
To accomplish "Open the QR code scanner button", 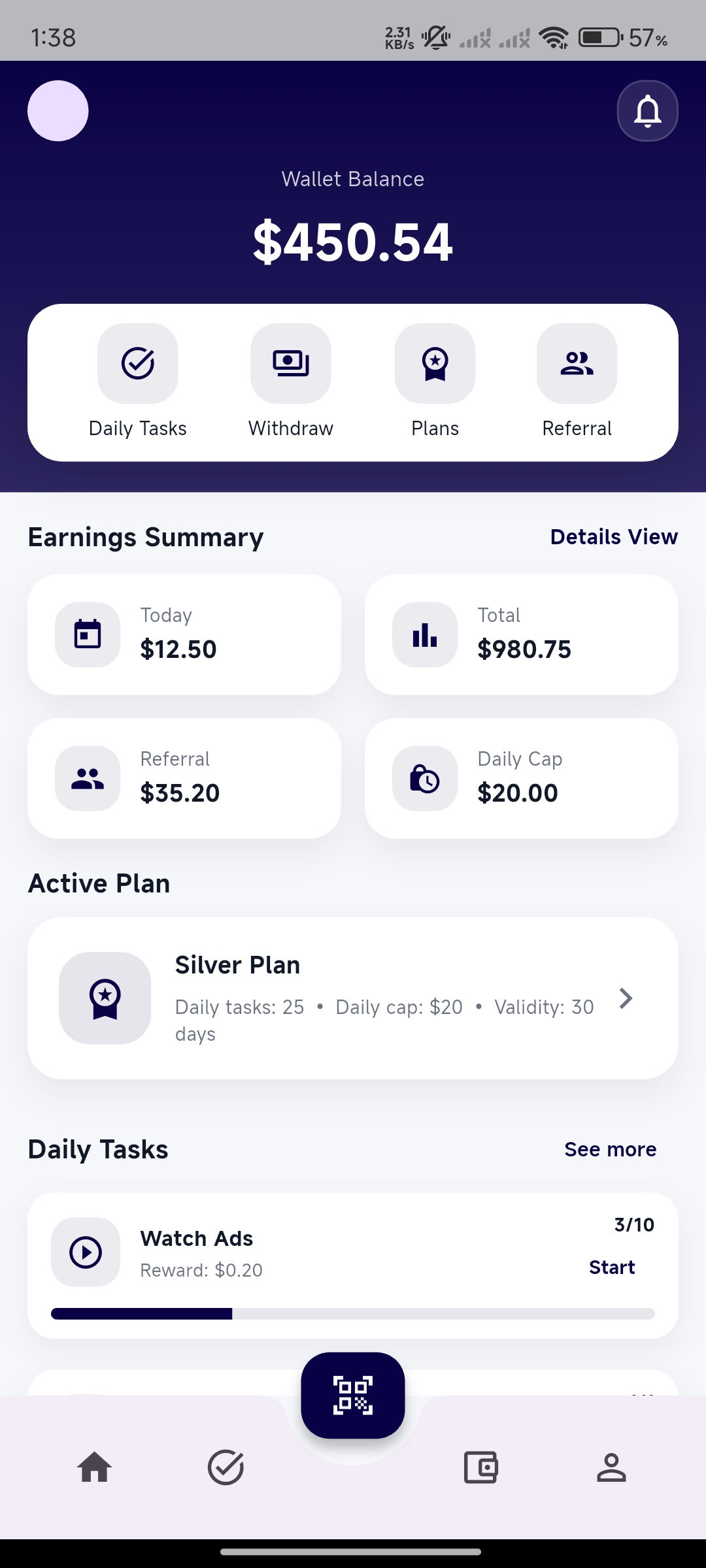I will (353, 1395).
